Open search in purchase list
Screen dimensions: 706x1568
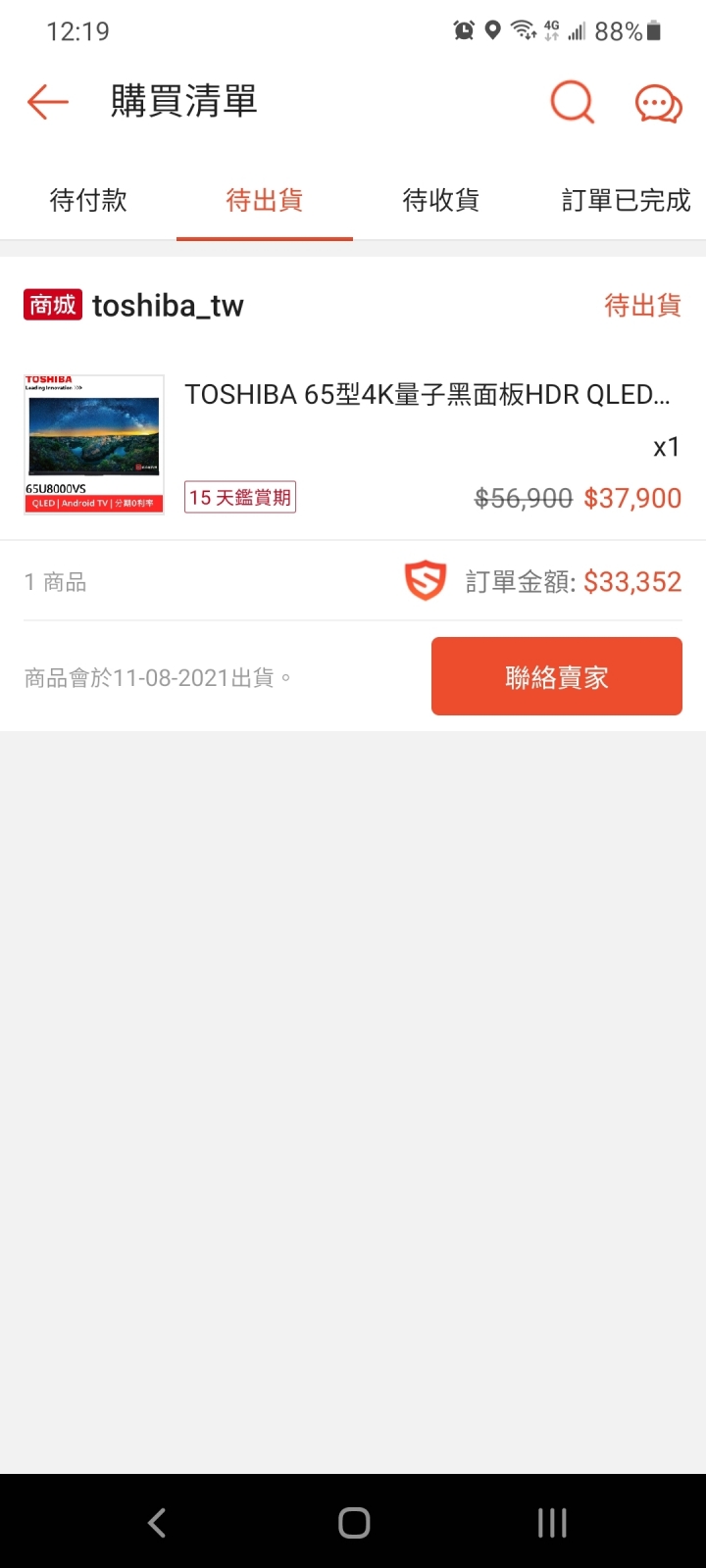(x=573, y=102)
